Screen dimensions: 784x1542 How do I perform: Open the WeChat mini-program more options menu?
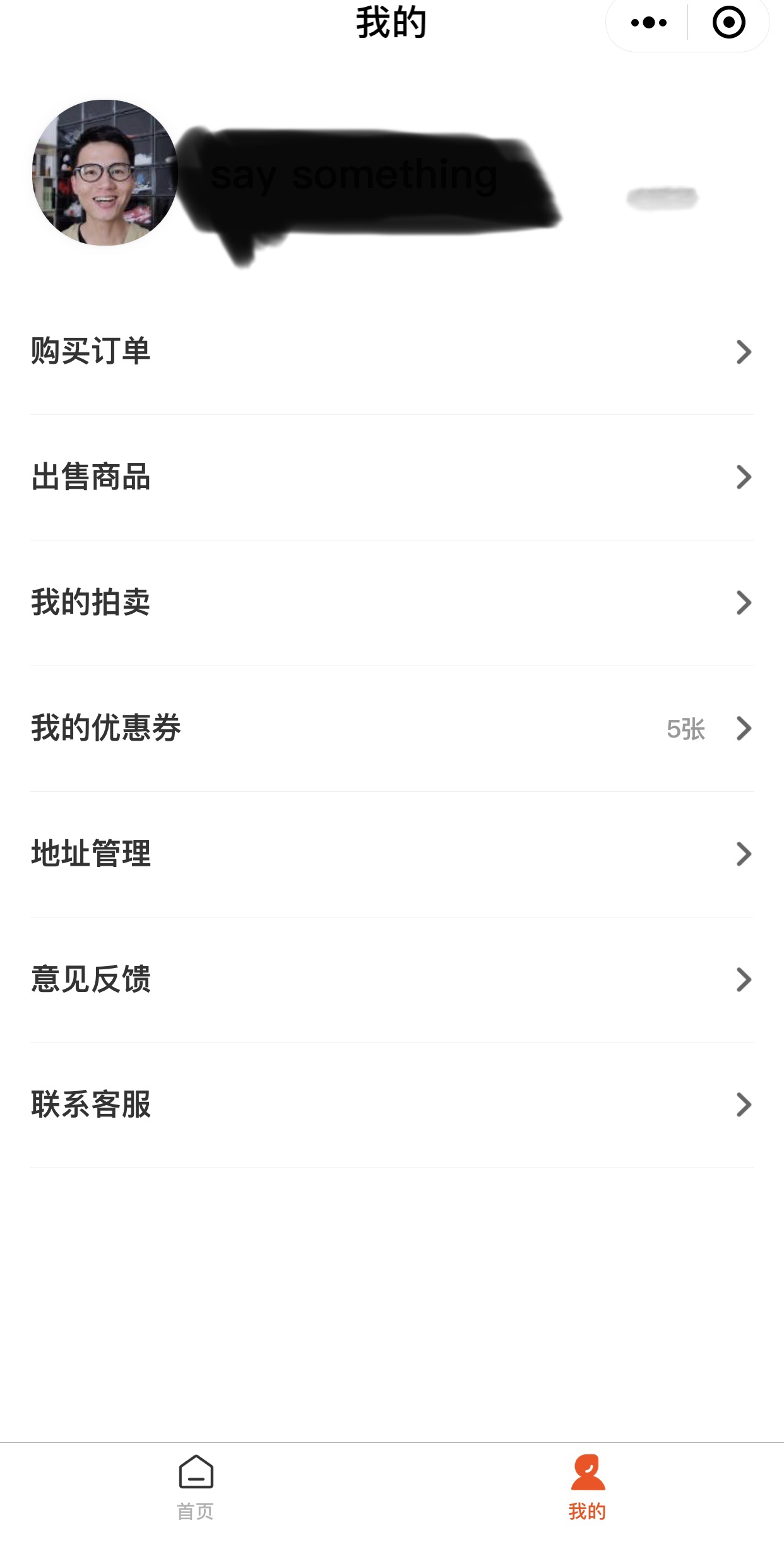(x=648, y=23)
